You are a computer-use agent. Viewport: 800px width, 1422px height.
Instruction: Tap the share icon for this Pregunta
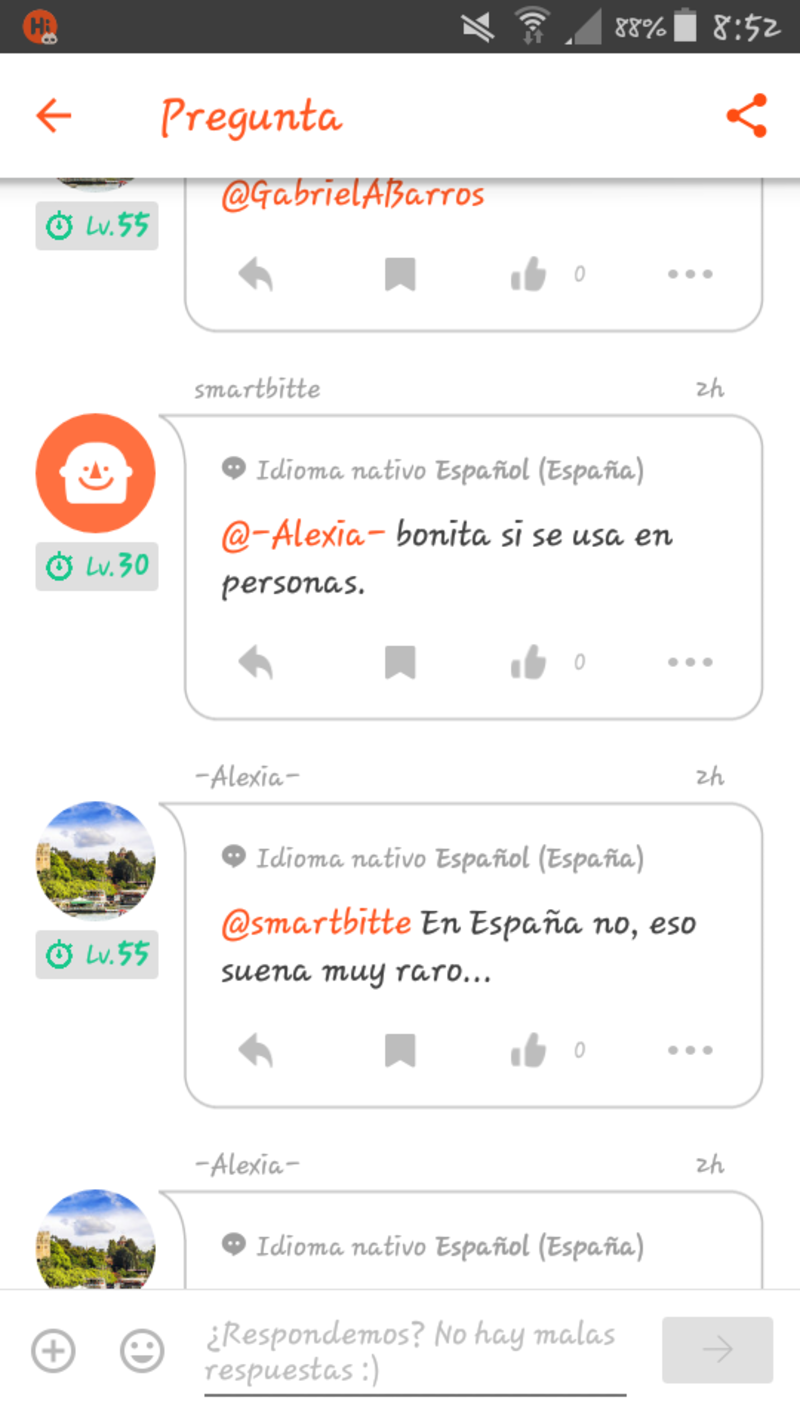click(747, 115)
